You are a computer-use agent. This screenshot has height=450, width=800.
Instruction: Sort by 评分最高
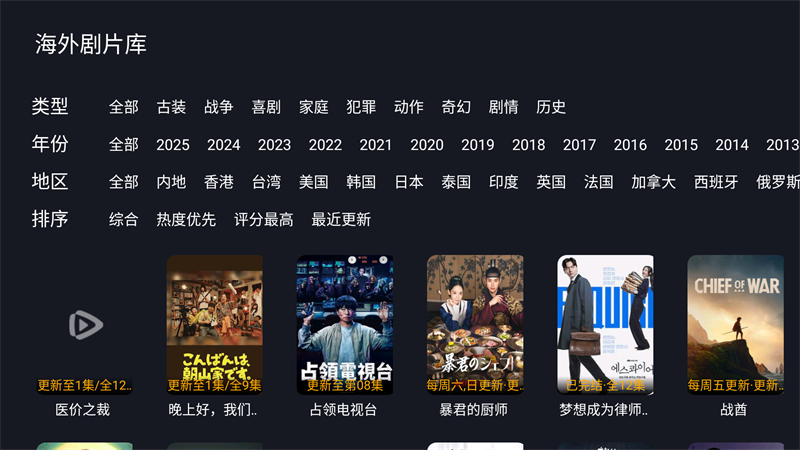264,220
